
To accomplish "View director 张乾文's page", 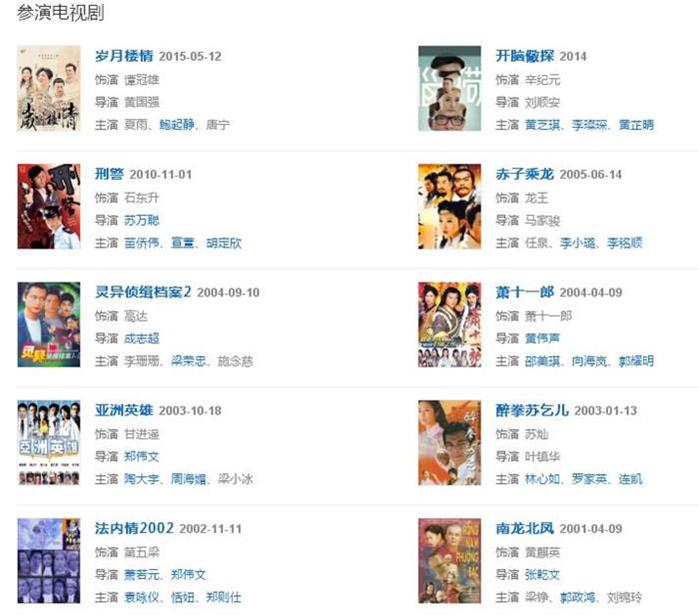I will point(542,574).
